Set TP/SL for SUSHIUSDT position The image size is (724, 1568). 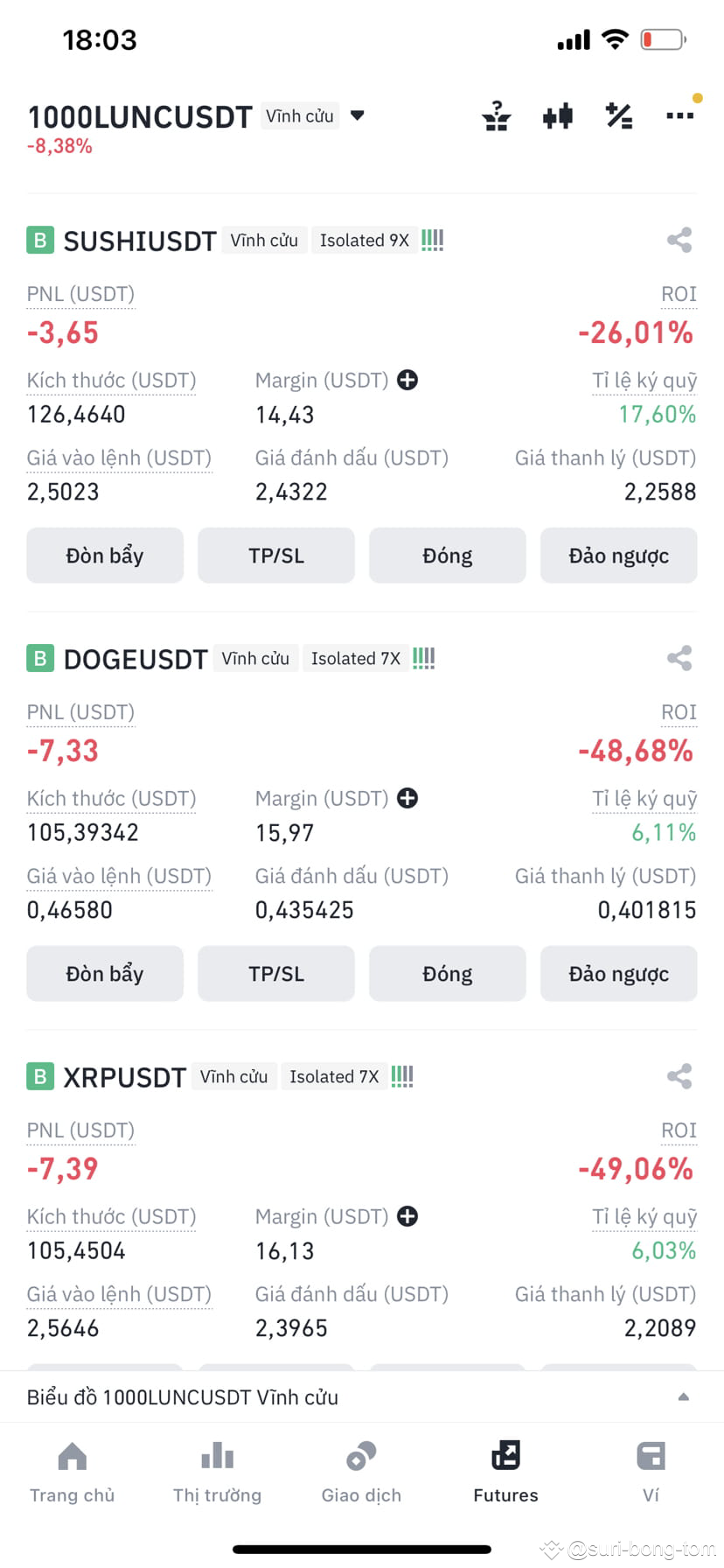(276, 556)
